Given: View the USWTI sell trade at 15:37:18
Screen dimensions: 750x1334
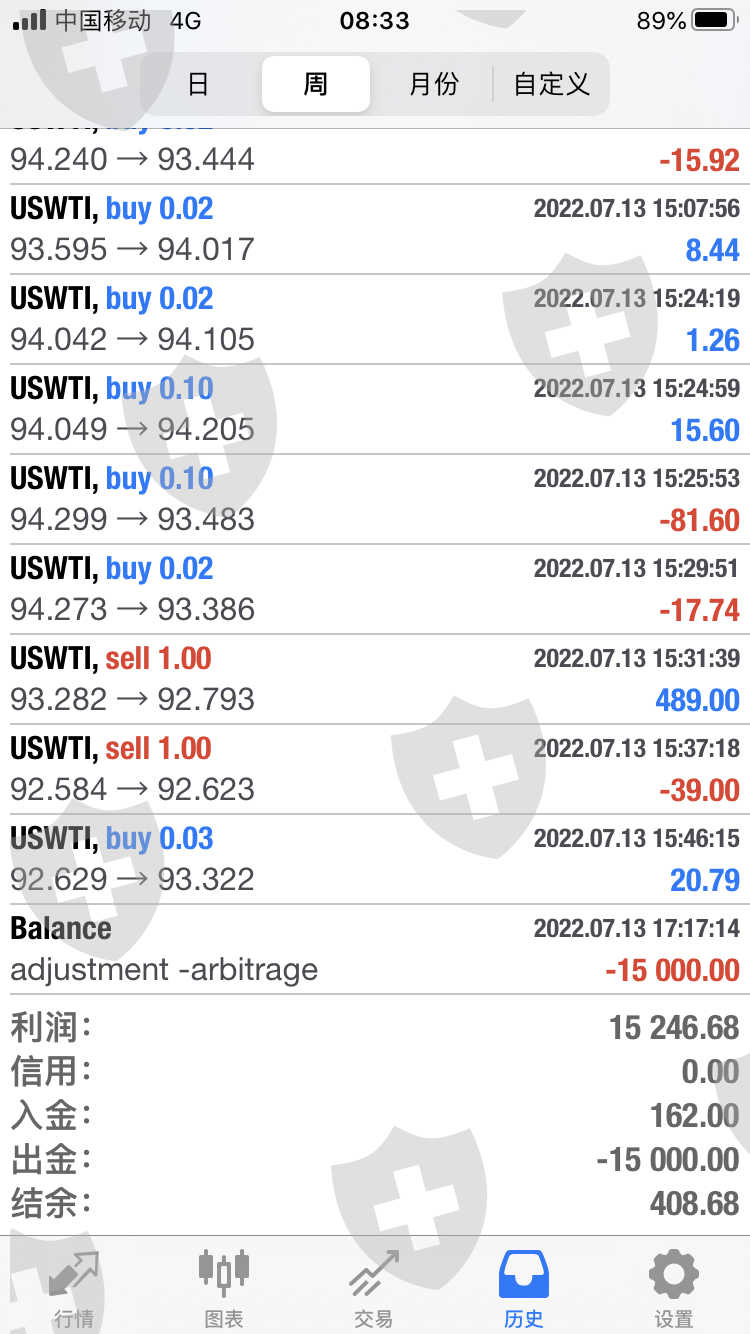Looking at the screenshot, I should (x=375, y=769).
